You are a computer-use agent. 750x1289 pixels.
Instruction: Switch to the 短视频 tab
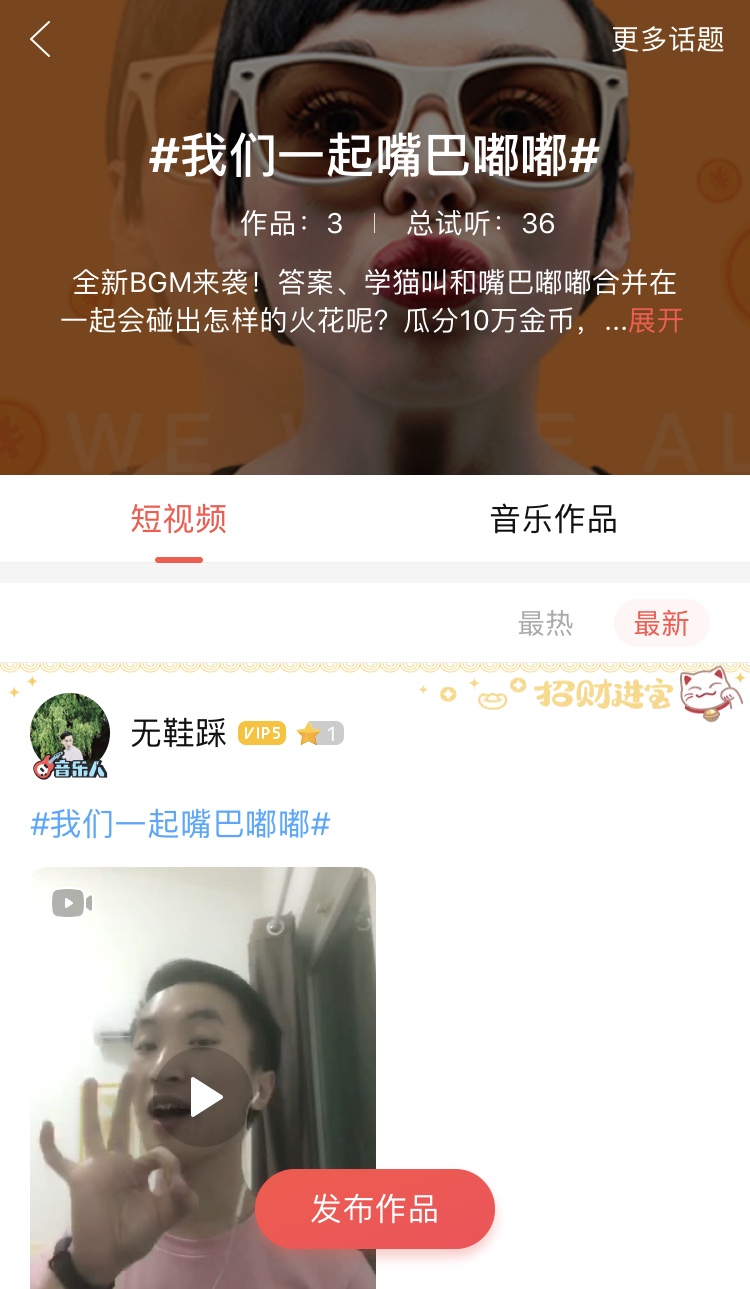click(x=179, y=519)
